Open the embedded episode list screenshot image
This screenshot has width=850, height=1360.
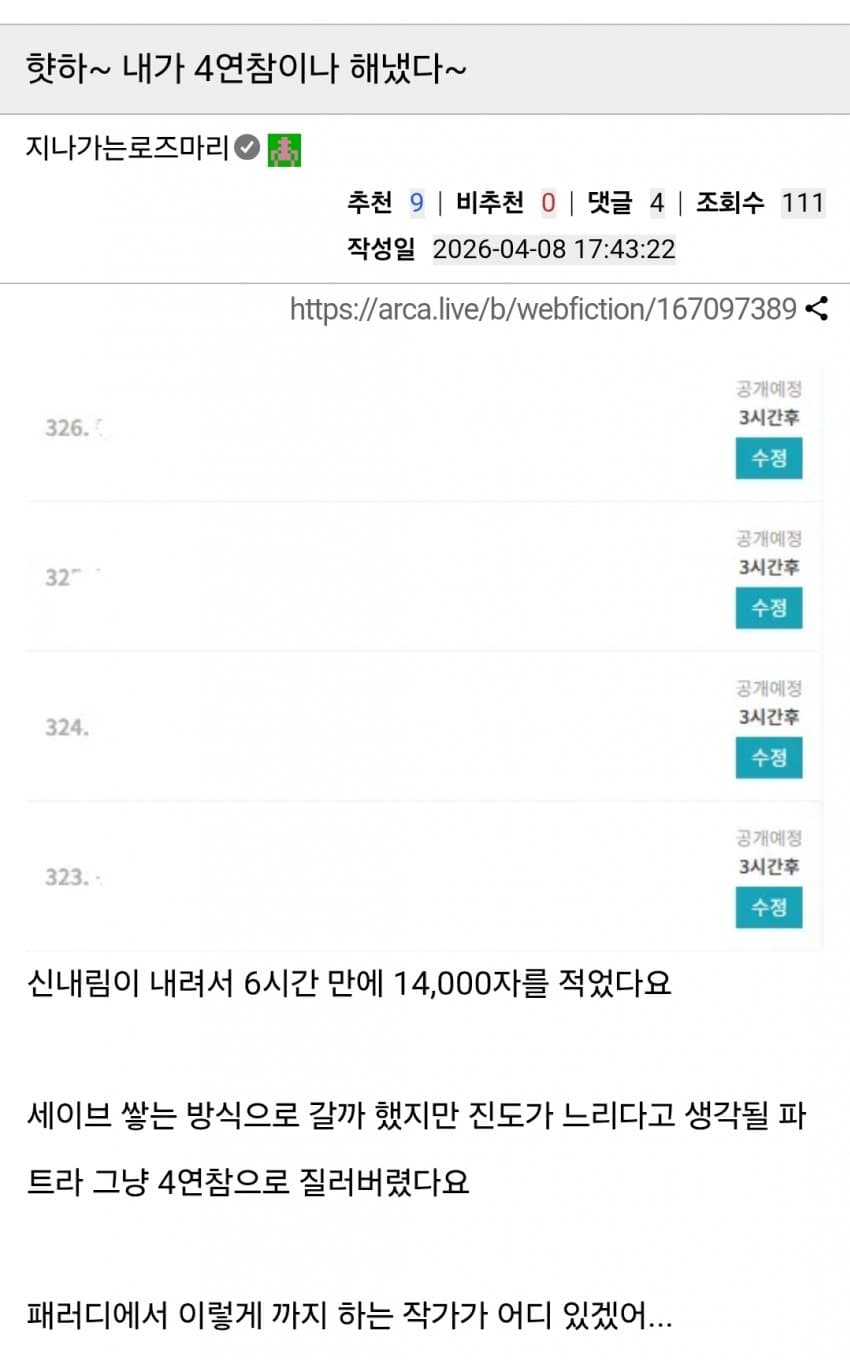click(425, 650)
